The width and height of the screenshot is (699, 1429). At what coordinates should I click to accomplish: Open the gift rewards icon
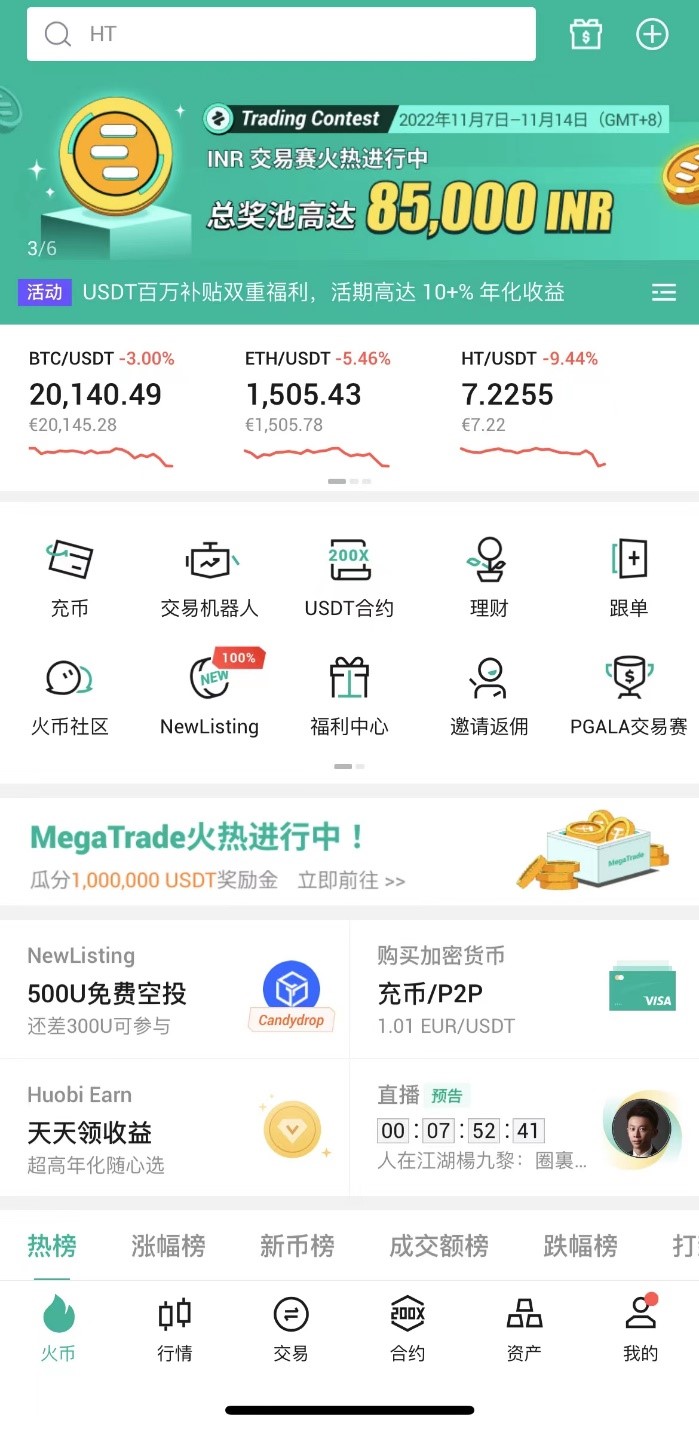coord(585,34)
